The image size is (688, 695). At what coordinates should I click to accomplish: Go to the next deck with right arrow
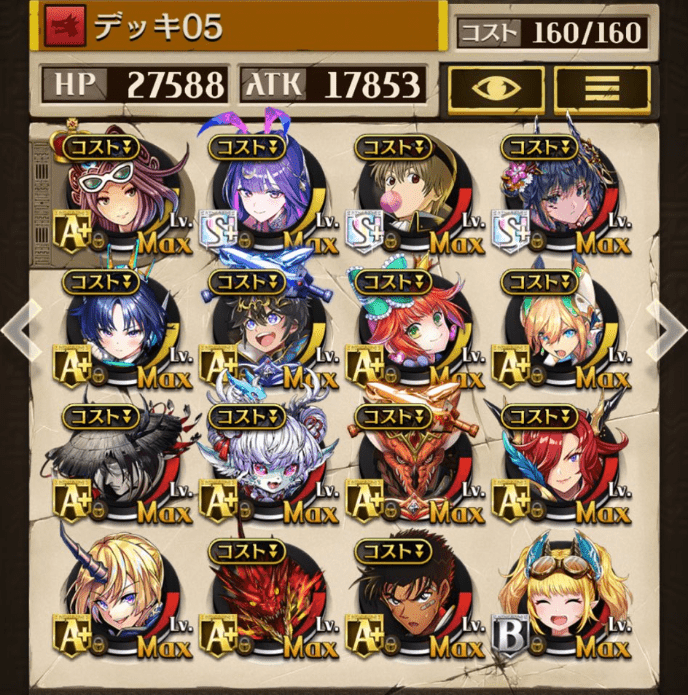[x=668, y=325]
